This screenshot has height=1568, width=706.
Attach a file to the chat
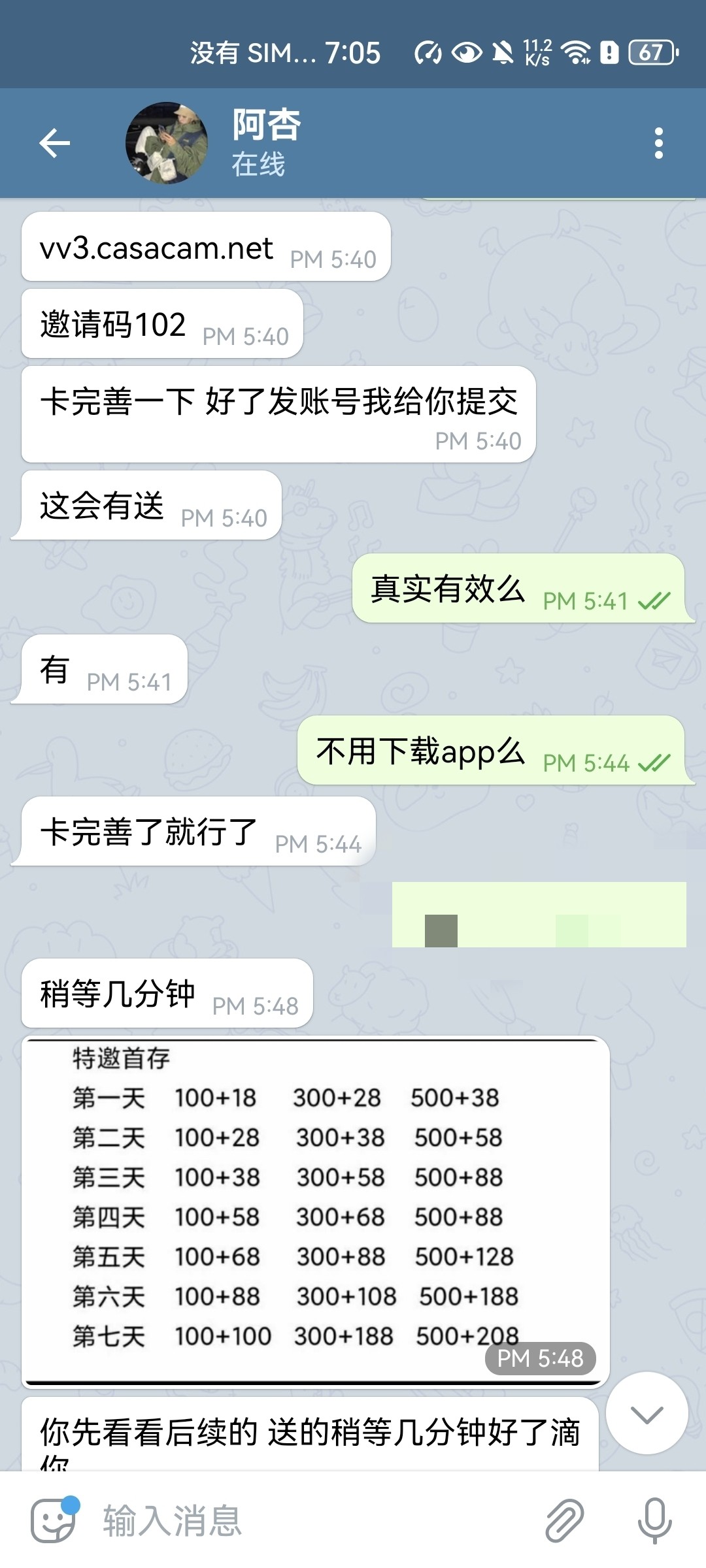(x=564, y=1520)
